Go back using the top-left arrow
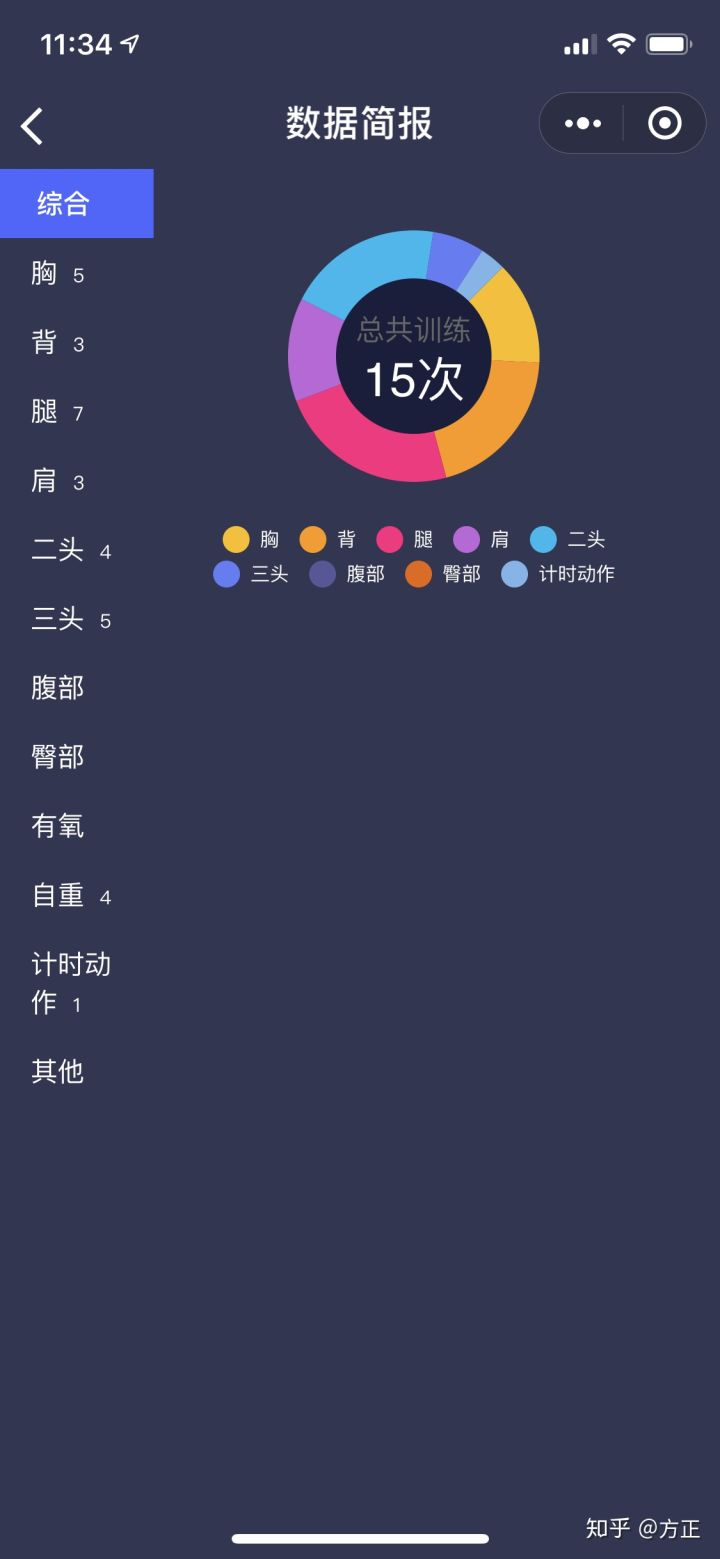Image resolution: width=720 pixels, height=1559 pixels. 33,126
